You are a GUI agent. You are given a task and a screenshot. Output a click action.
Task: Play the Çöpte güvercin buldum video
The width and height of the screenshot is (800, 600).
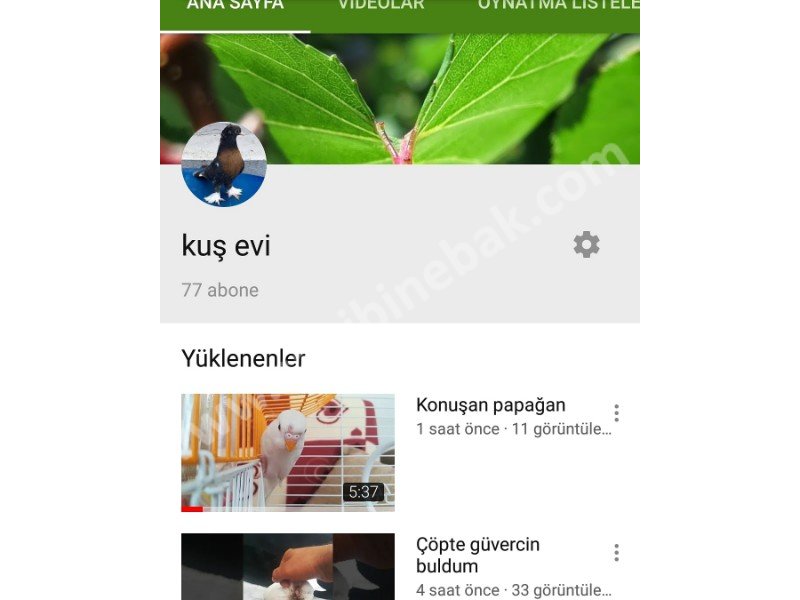(288, 567)
